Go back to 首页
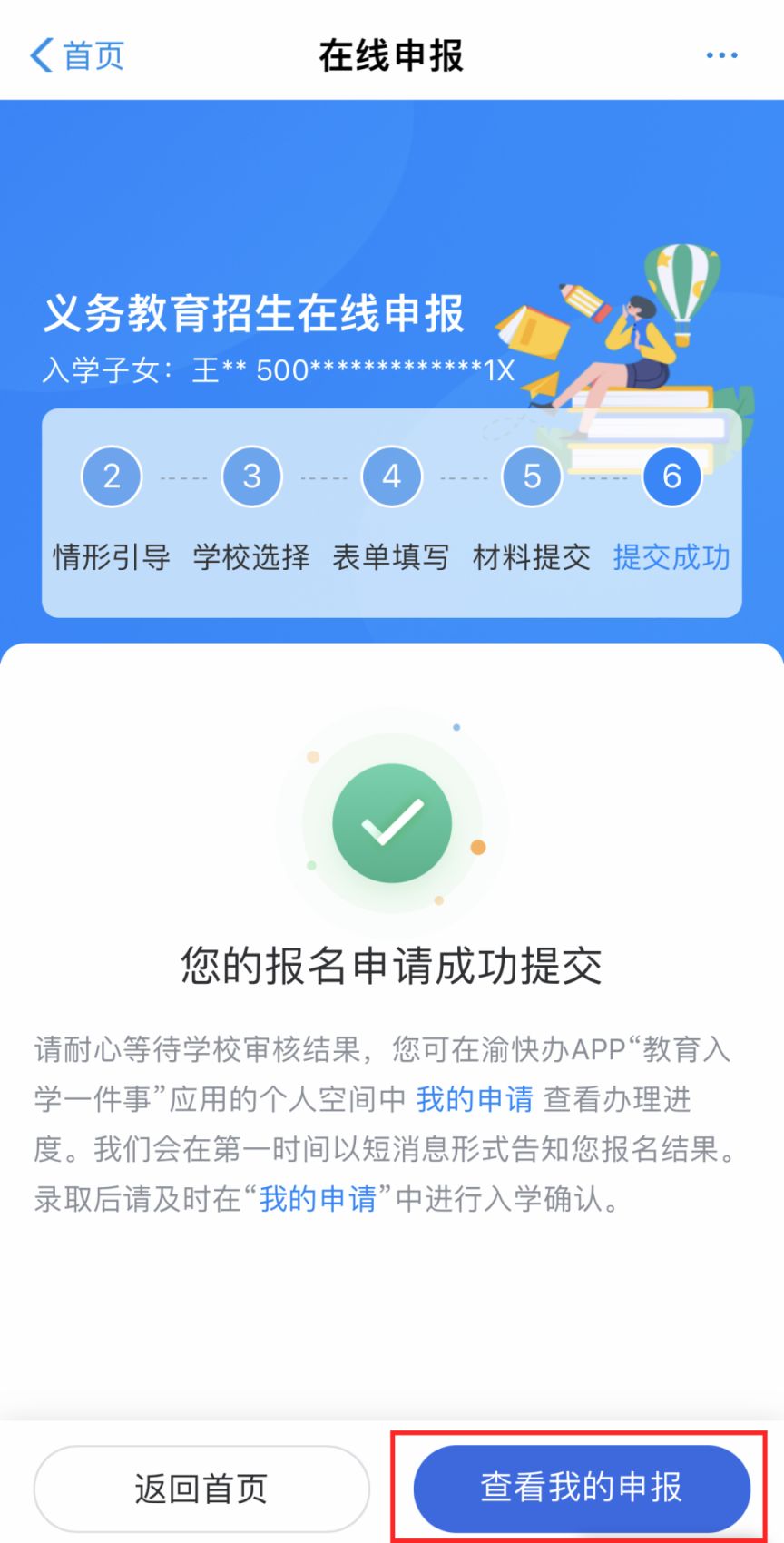The image size is (784, 1543). [x=77, y=55]
